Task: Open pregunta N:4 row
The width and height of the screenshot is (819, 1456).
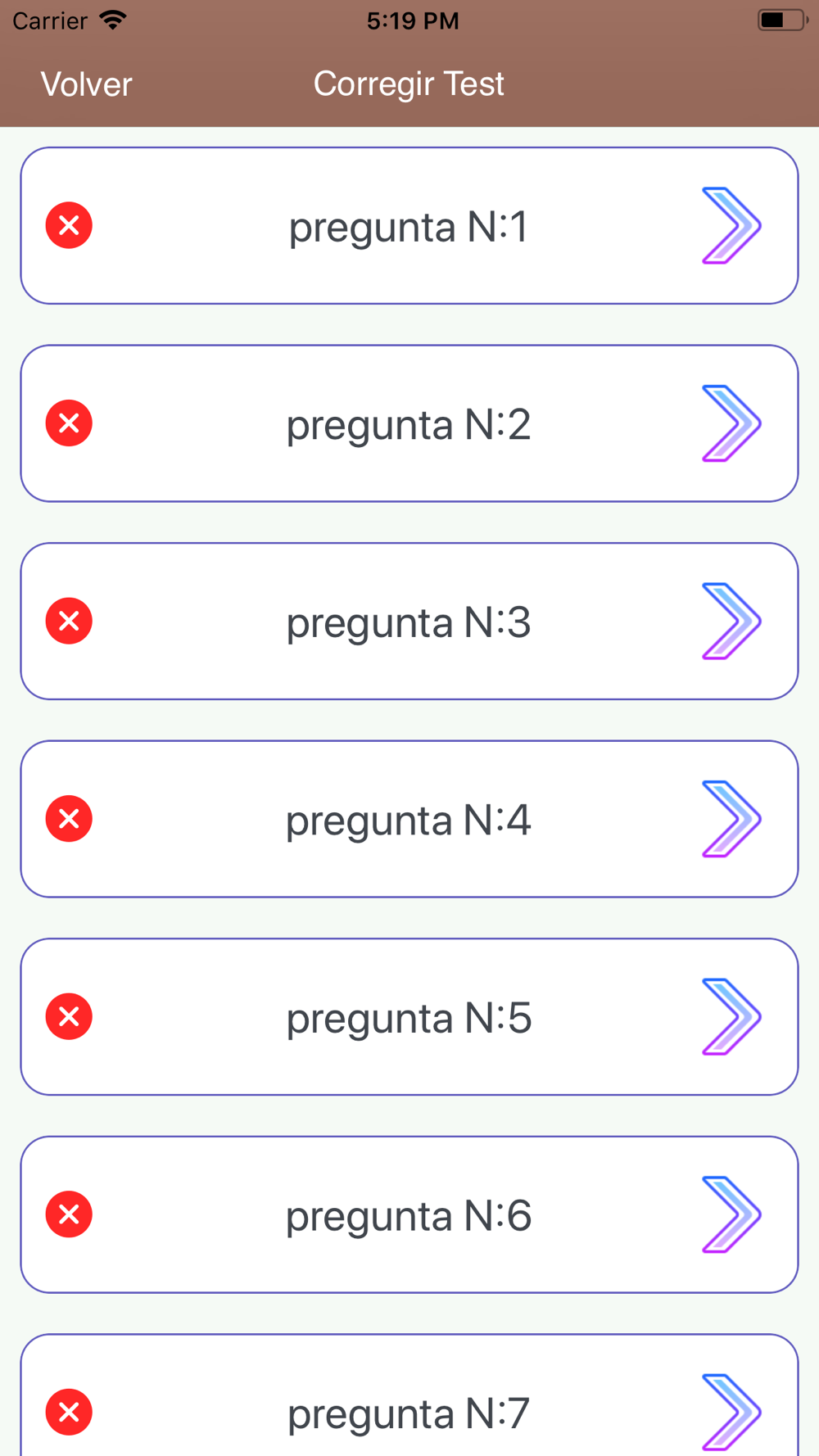Action: coord(409,819)
